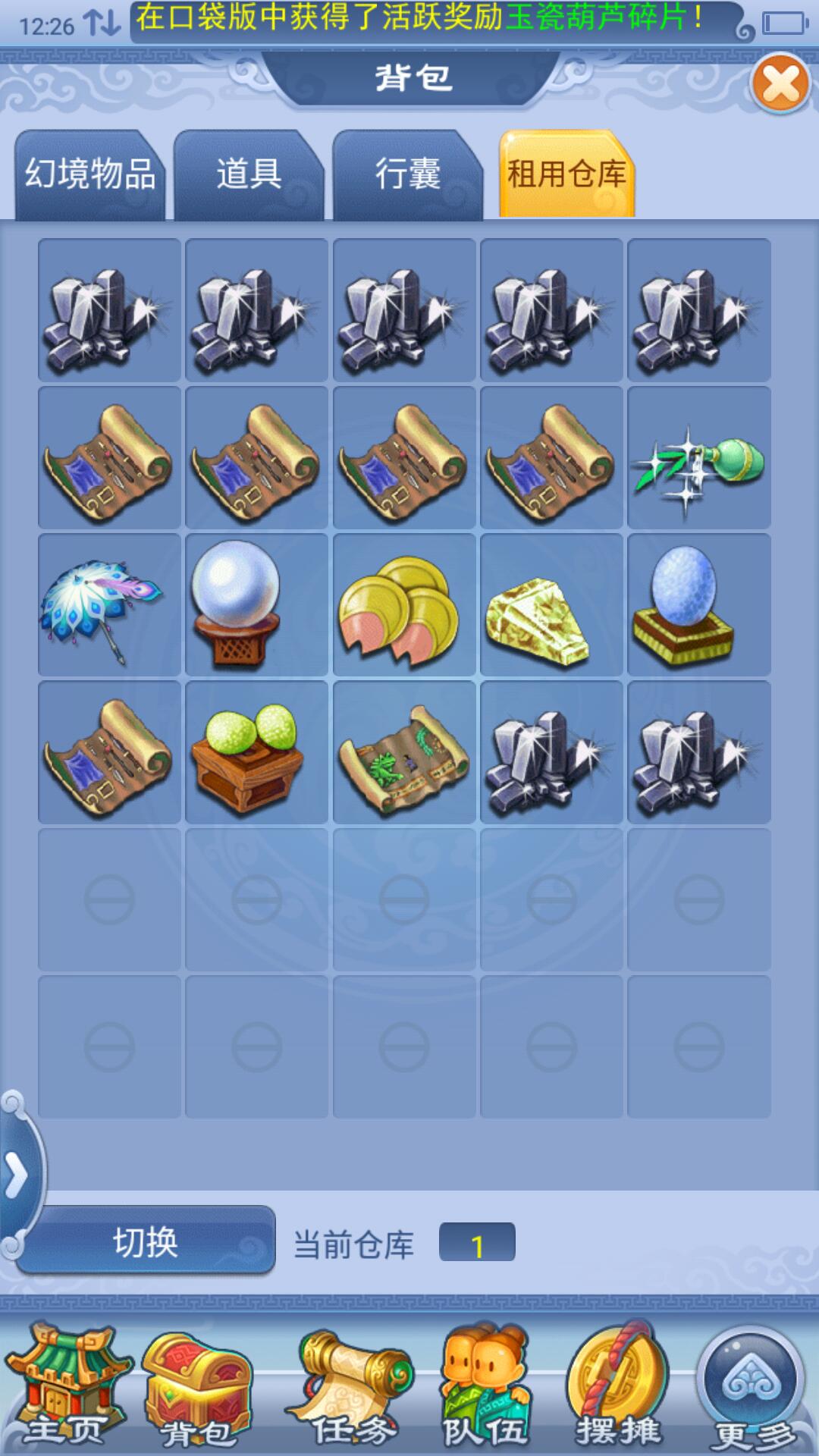Viewport: 819px width, 1456px height.
Task: Select the broken gold coins item
Action: pos(403,605)
